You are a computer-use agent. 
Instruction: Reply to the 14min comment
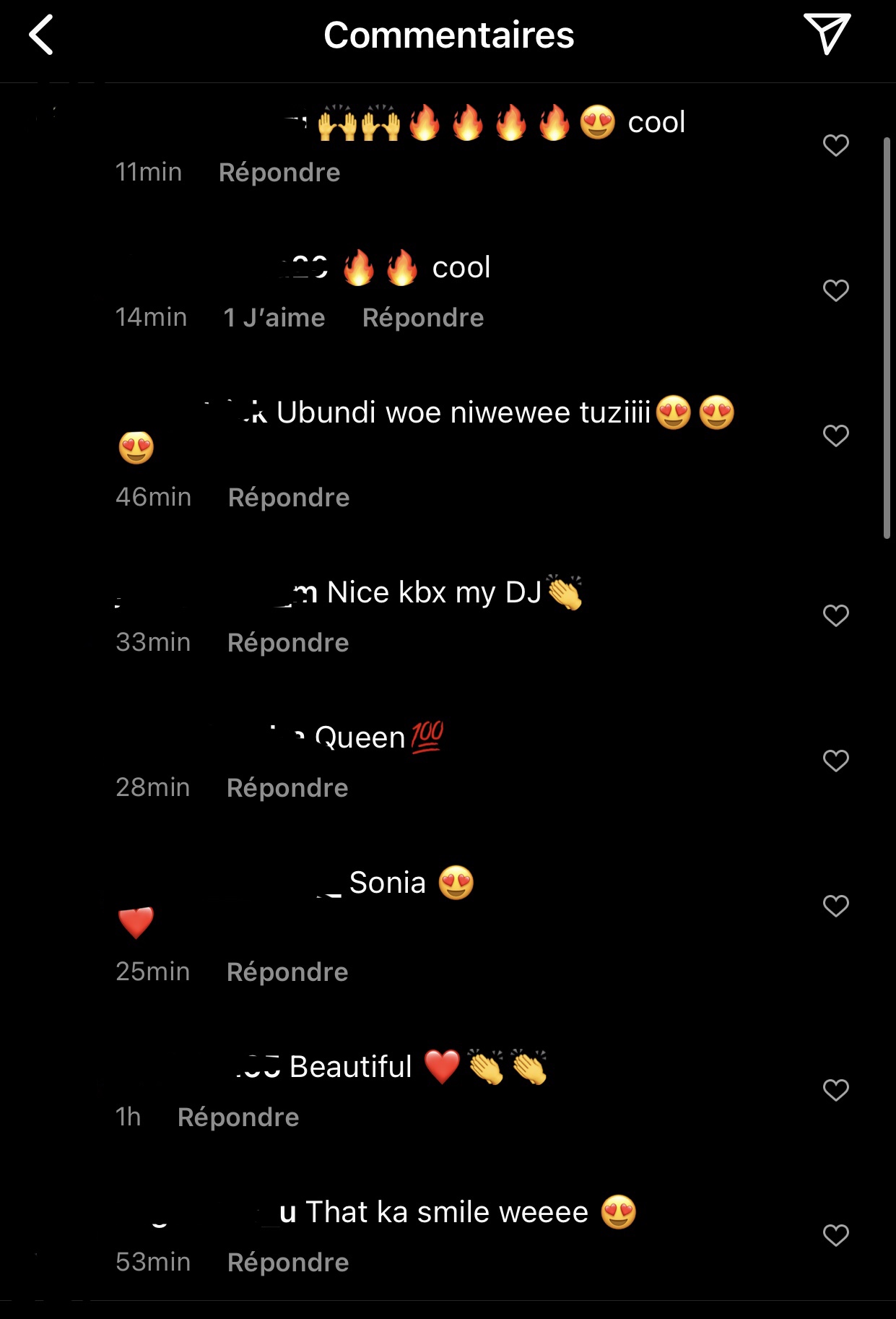coord(423,318)
